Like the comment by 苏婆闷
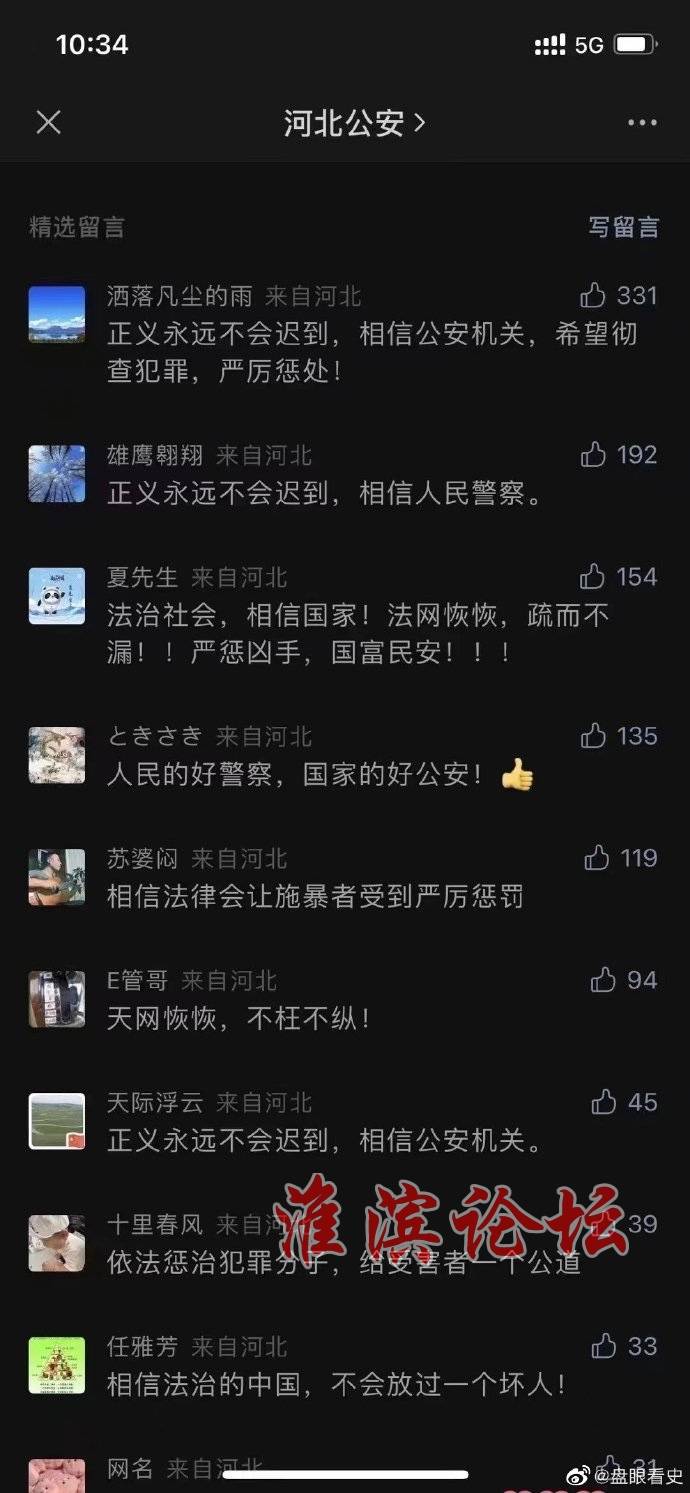690x1493 pixels. [x=597, y=858]
